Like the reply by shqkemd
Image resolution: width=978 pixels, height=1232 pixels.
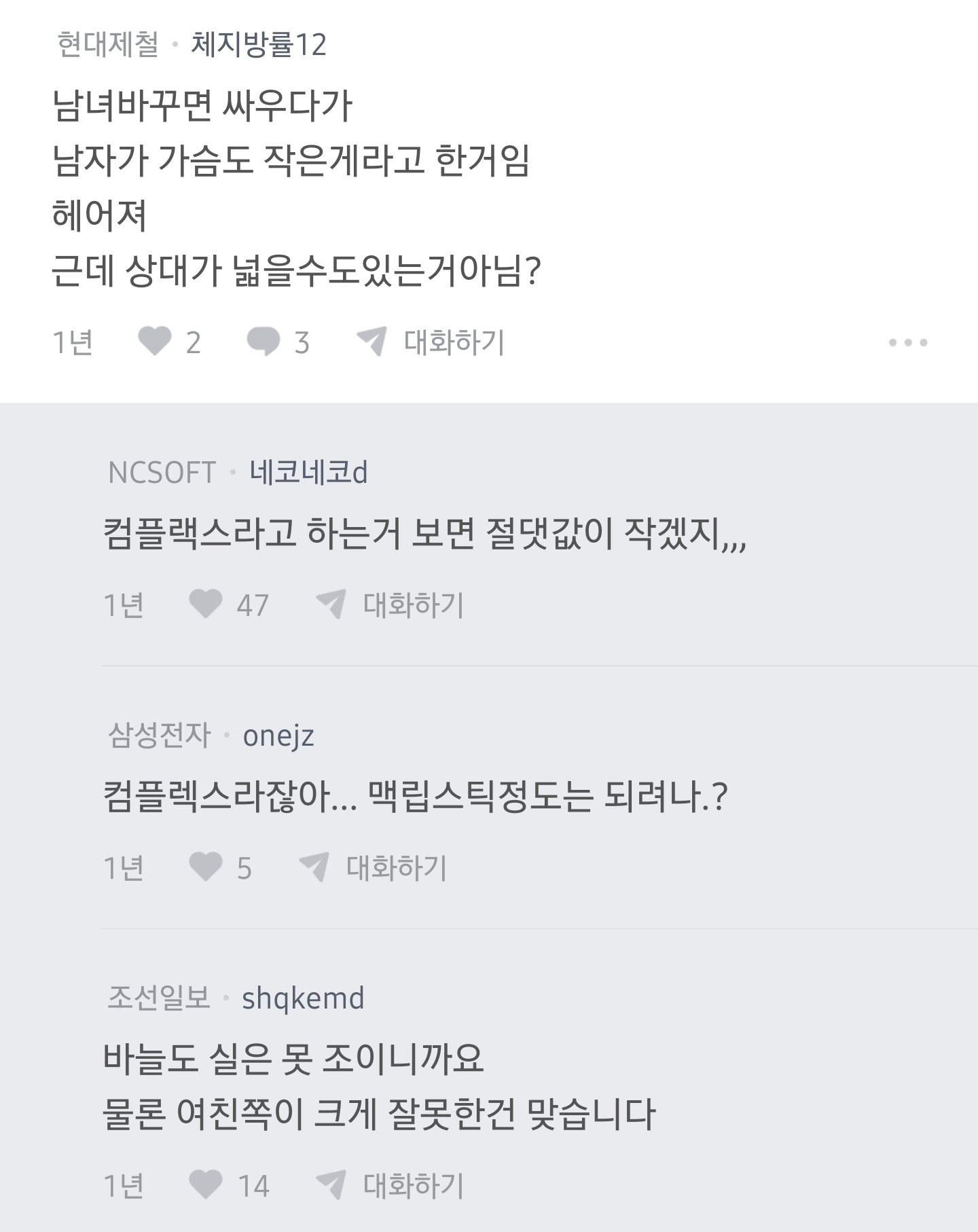[x=206, y=1185]
